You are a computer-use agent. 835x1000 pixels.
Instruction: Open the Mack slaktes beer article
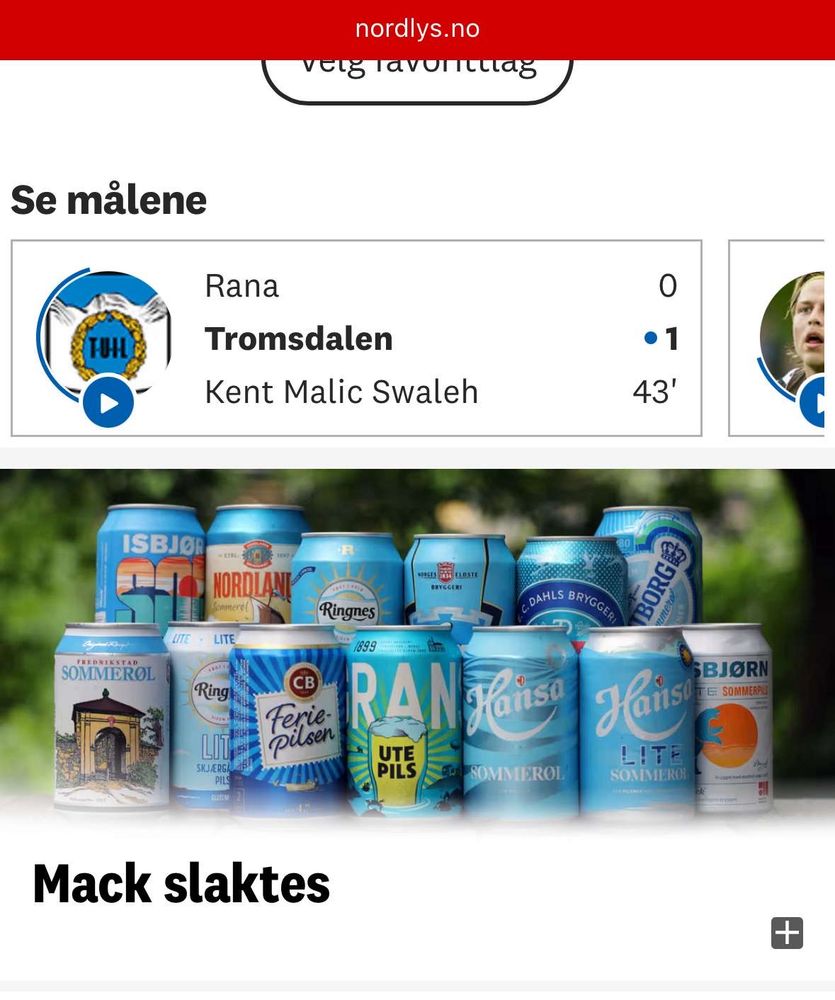click(181, 883)
